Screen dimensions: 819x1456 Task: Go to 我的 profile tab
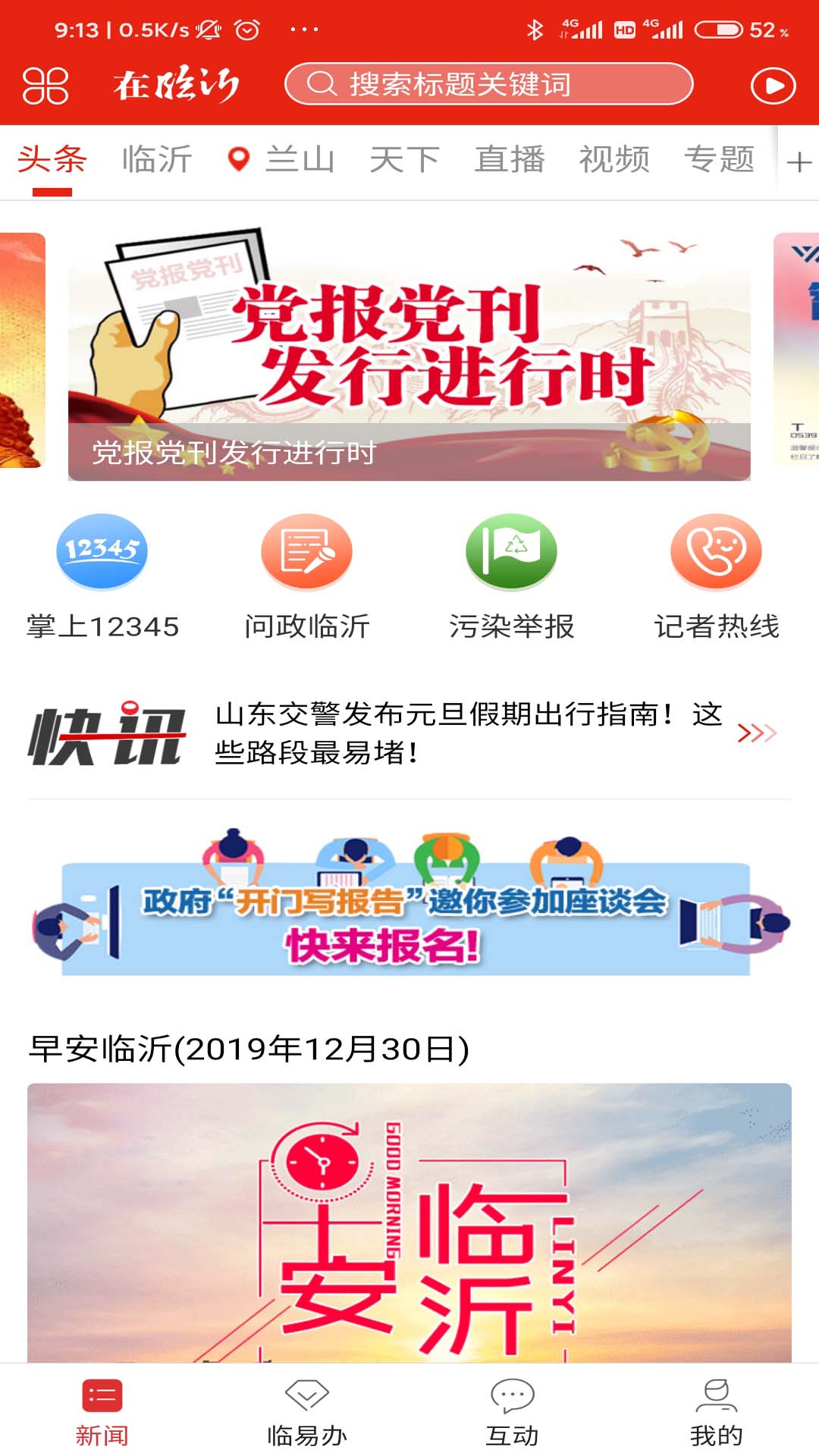click(x=717, y=1412)
